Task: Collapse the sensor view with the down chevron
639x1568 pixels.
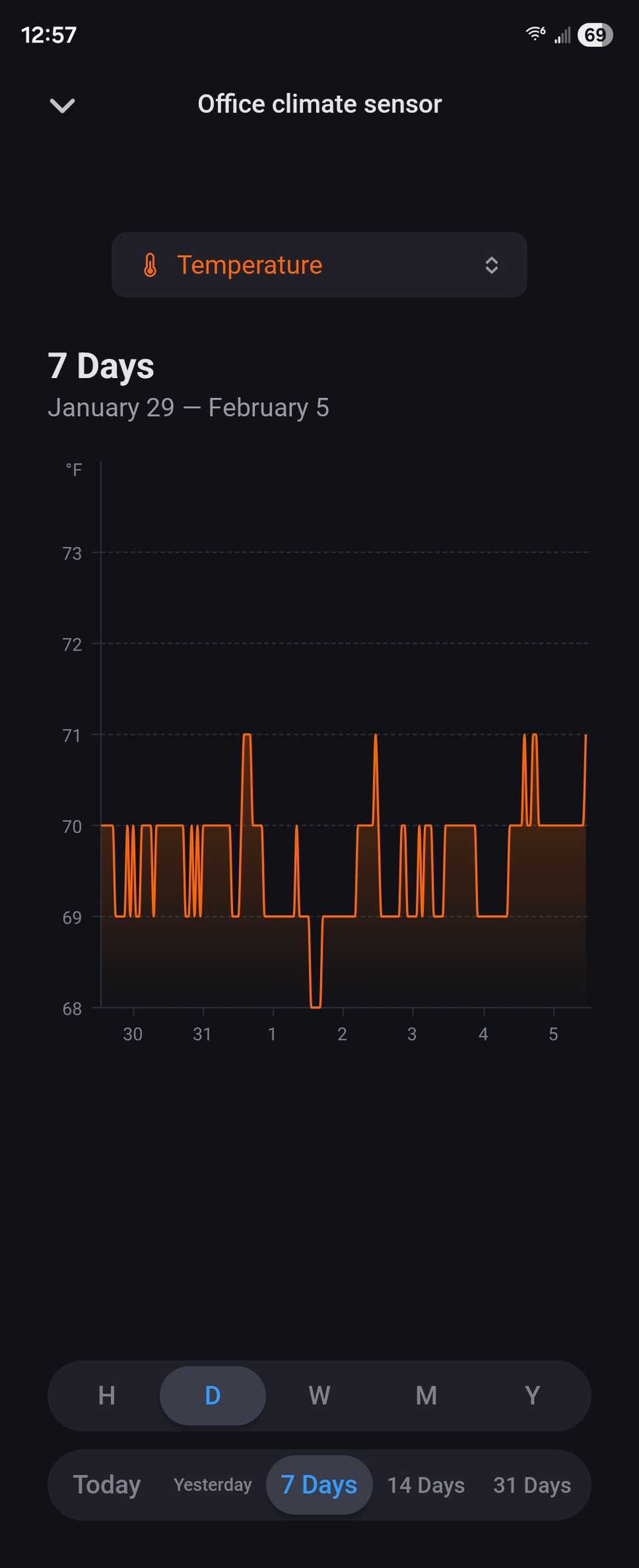Action: (61, 104)
